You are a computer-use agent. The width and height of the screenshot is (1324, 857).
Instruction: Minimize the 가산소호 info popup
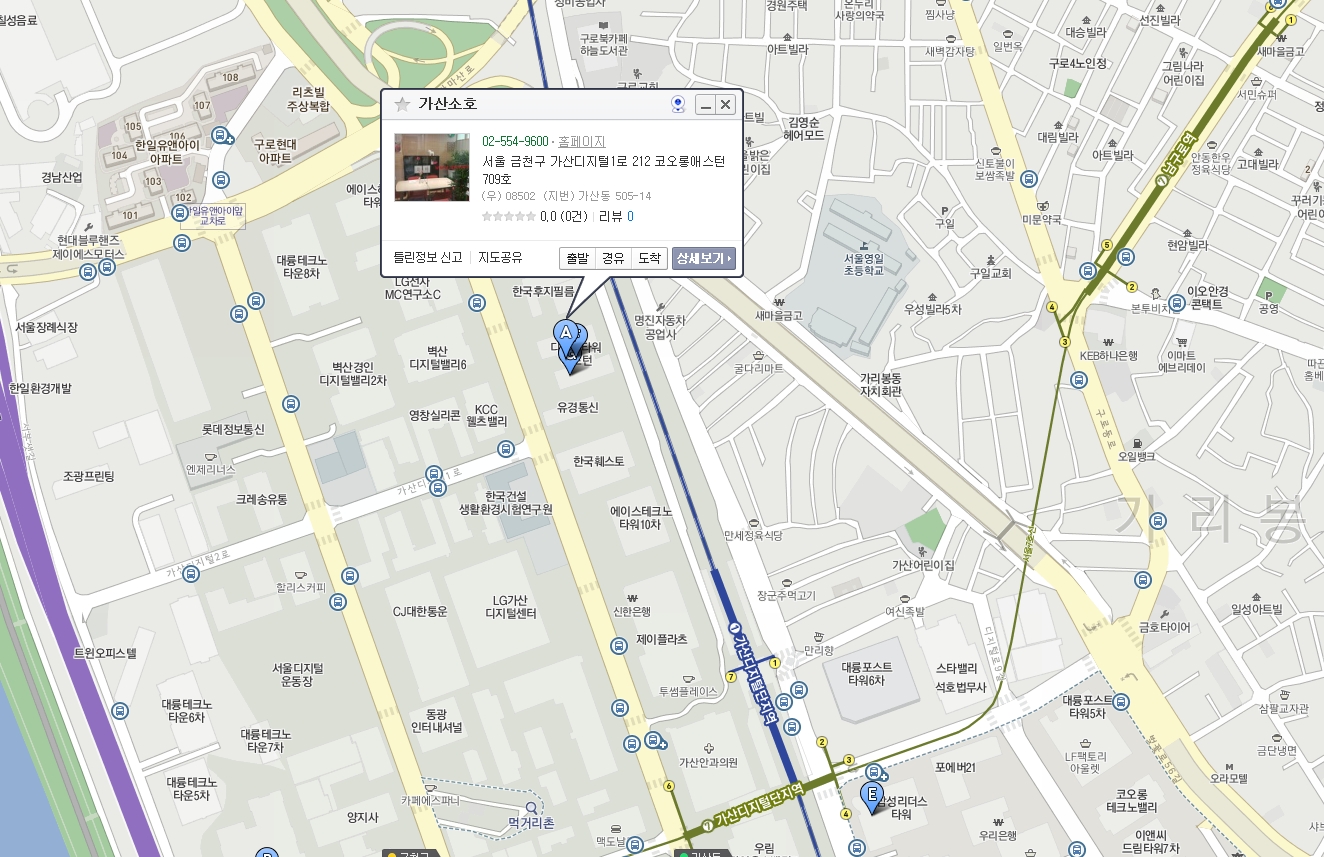pyautogui.click(x=705, y=104)
